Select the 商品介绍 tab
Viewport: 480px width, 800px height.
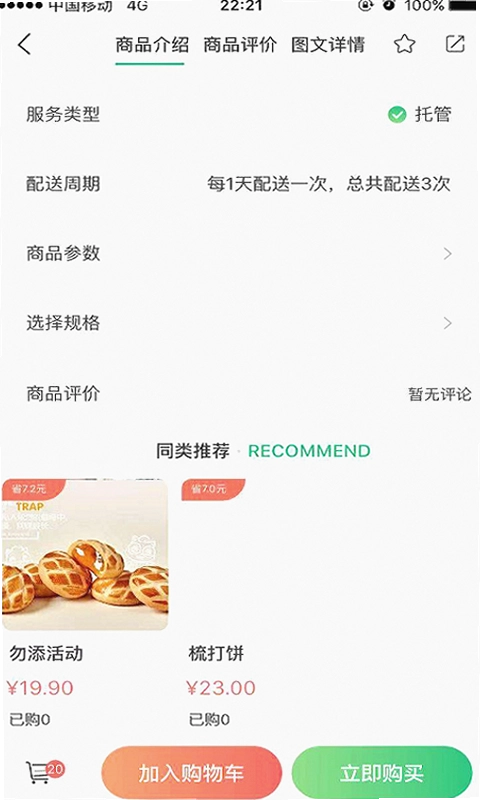(x=151, y=45)
